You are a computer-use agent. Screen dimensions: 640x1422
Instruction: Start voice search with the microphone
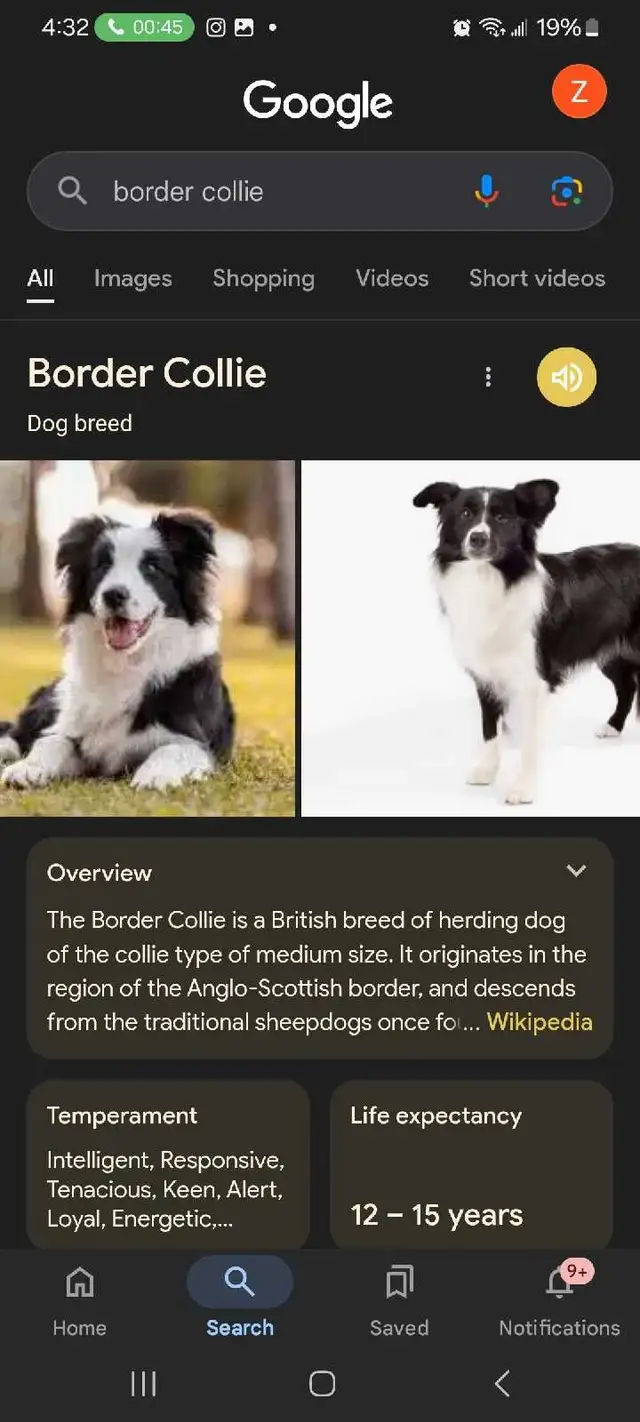pyautogui.click(x=486, y=190)
